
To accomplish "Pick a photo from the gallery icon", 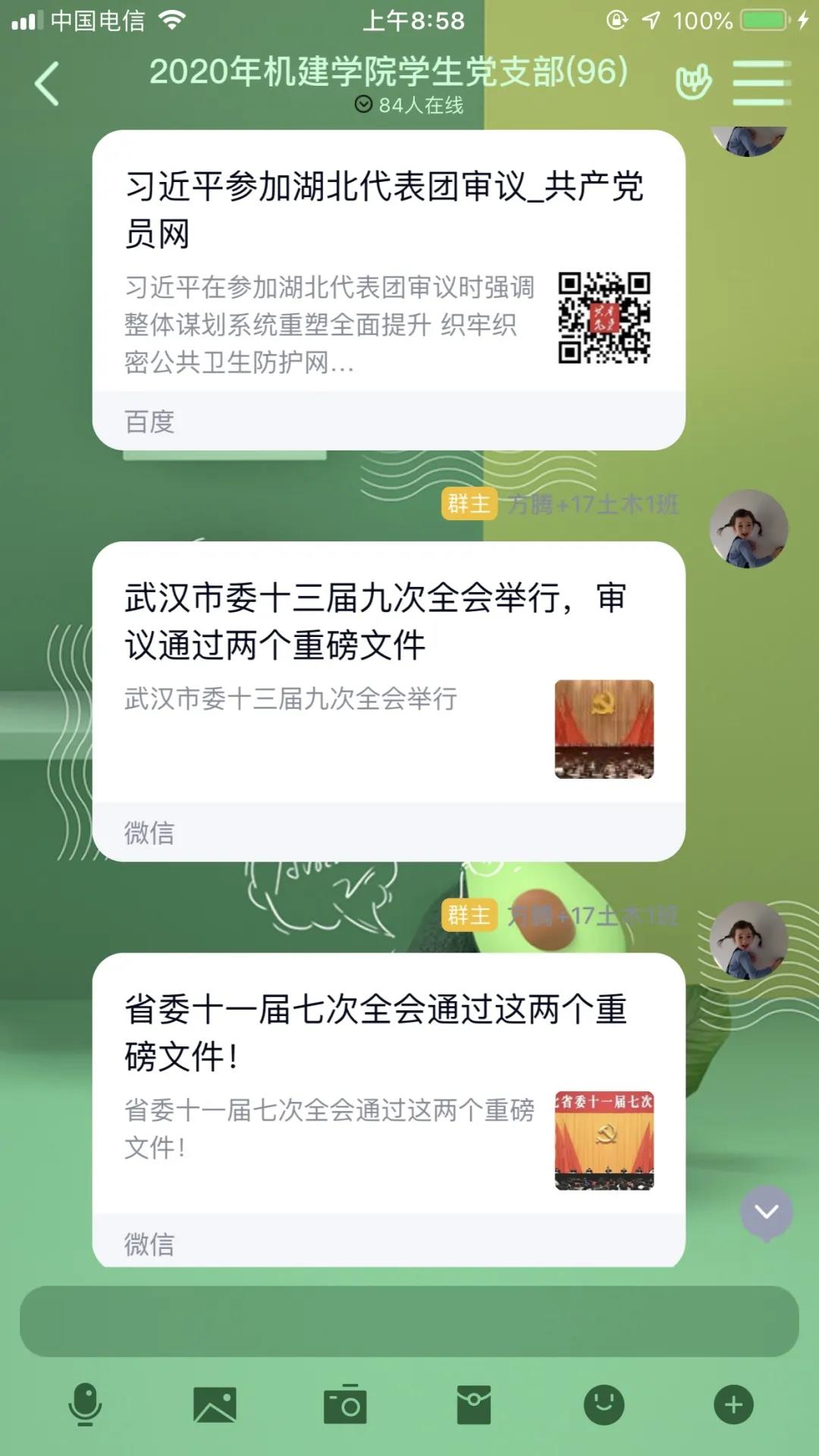I will (x=215, y=1404).
